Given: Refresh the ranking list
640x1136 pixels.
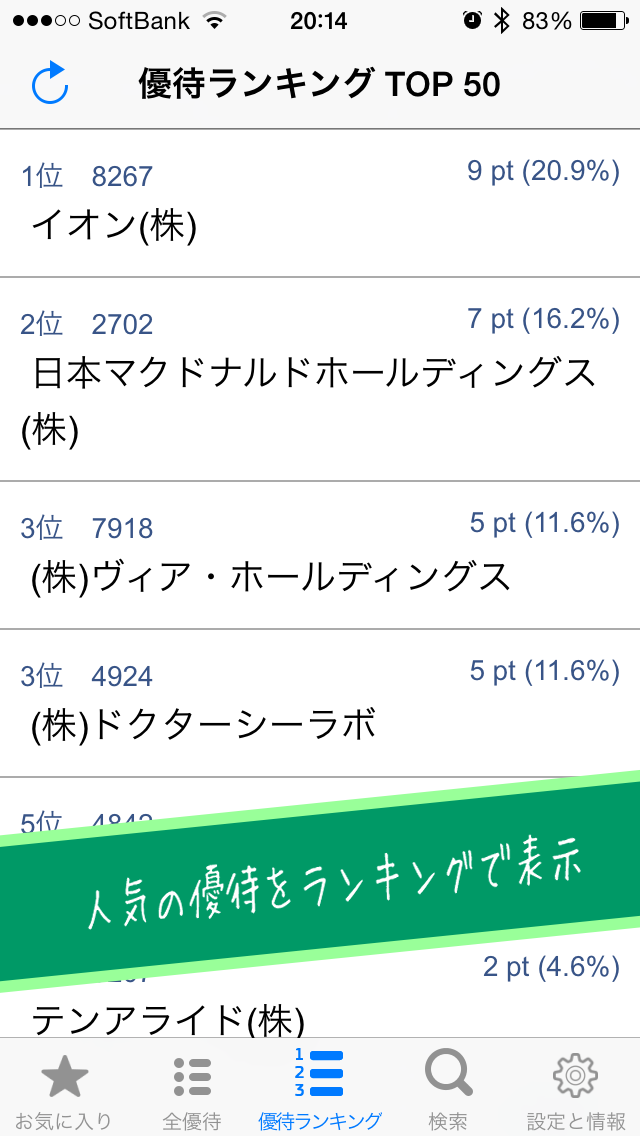Looking at the screenshot, I should [x=49, y=84].
